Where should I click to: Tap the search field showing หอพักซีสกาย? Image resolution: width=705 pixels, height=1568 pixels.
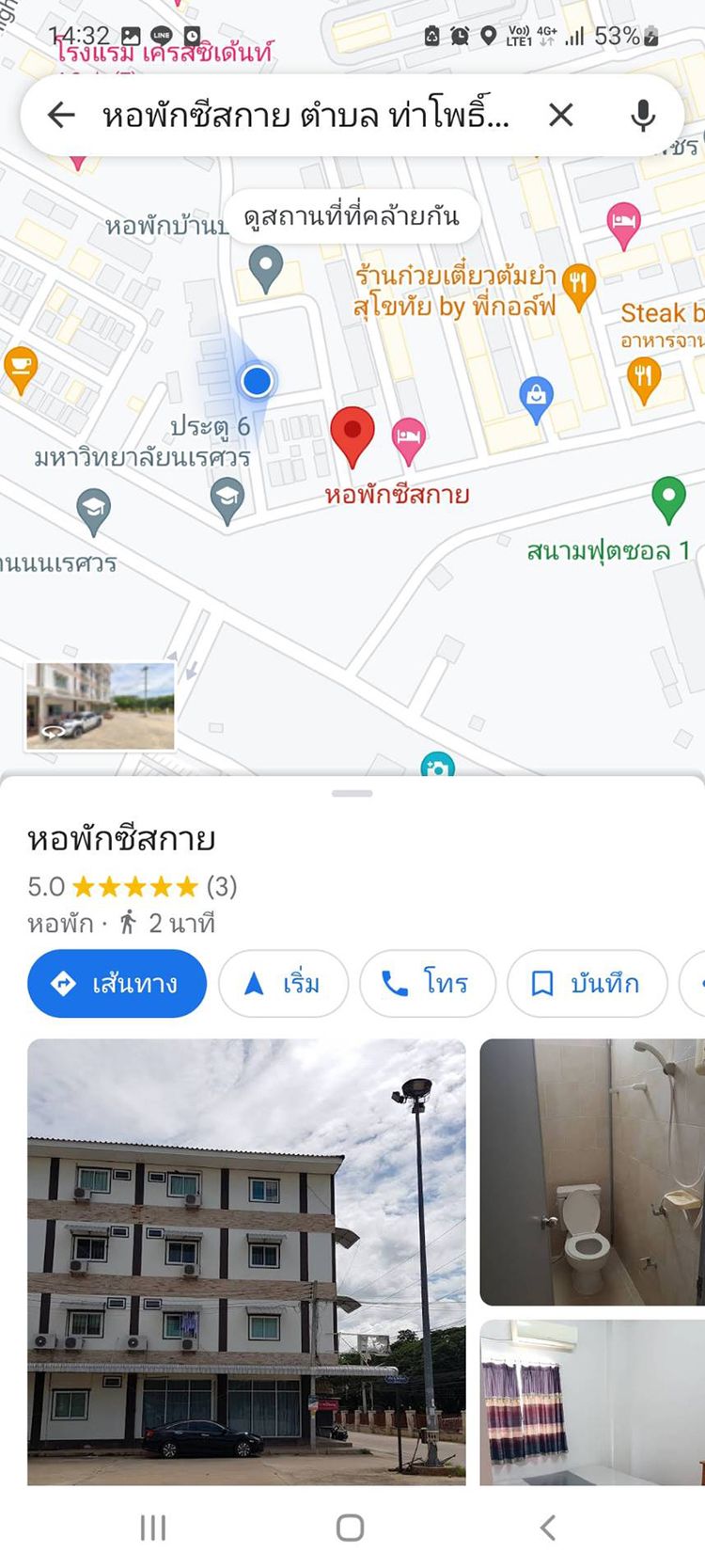(305, 116)
